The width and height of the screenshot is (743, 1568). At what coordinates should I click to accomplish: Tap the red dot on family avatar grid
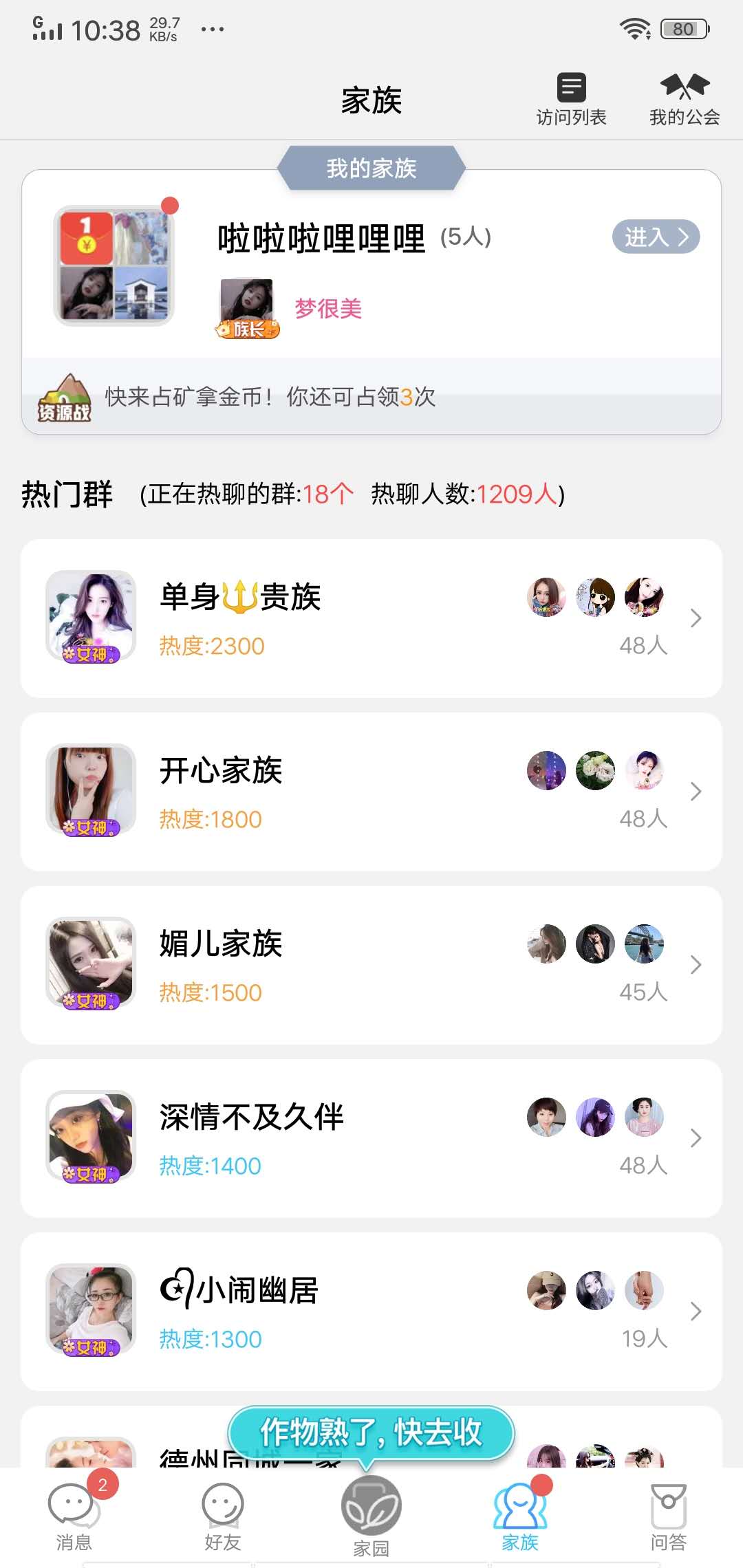(169, 205)
